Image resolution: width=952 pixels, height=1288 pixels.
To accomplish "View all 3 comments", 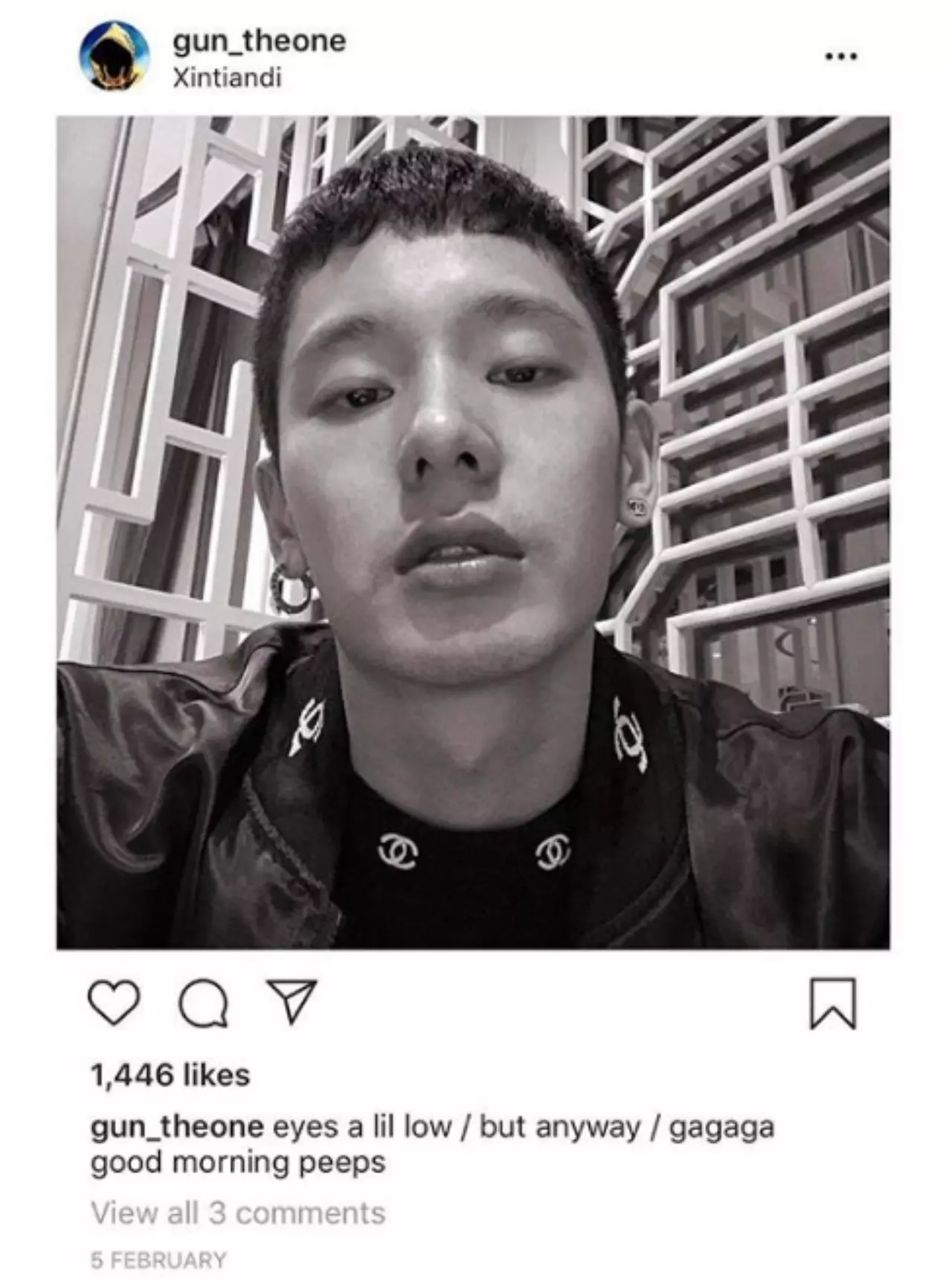I will click(x=238, y=1213).
